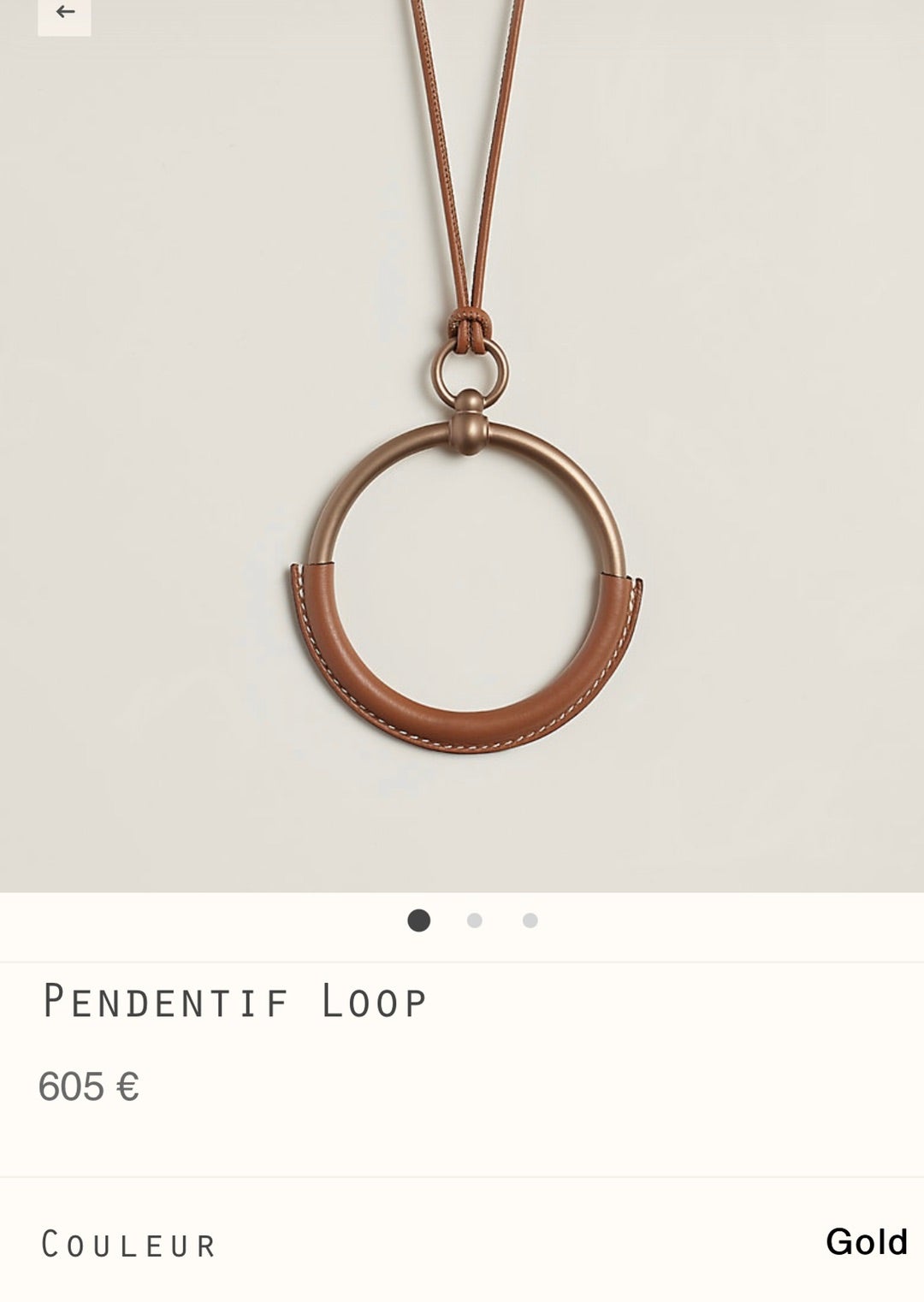
Task: Go back using the arrow button
Action: 64,13
